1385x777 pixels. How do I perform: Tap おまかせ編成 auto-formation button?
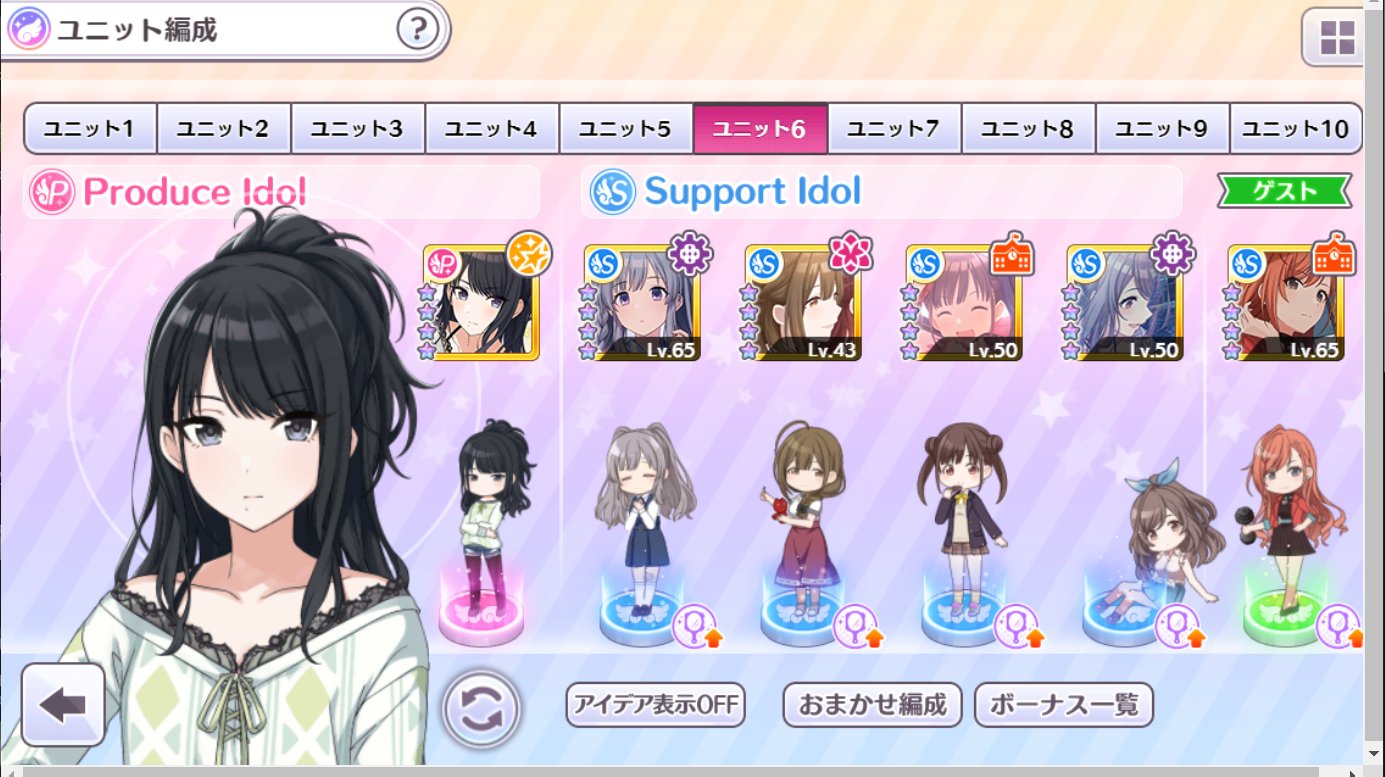872,705
